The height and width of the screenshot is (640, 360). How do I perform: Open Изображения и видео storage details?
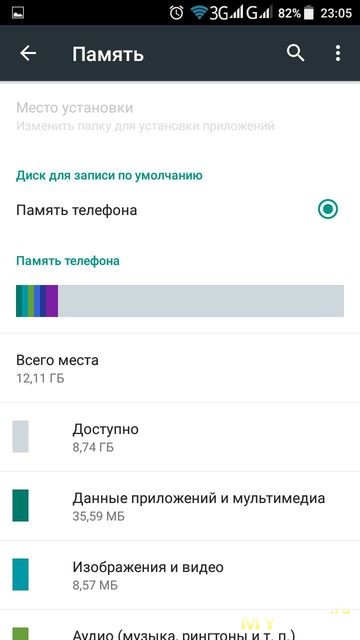click(x=180, y=575)
